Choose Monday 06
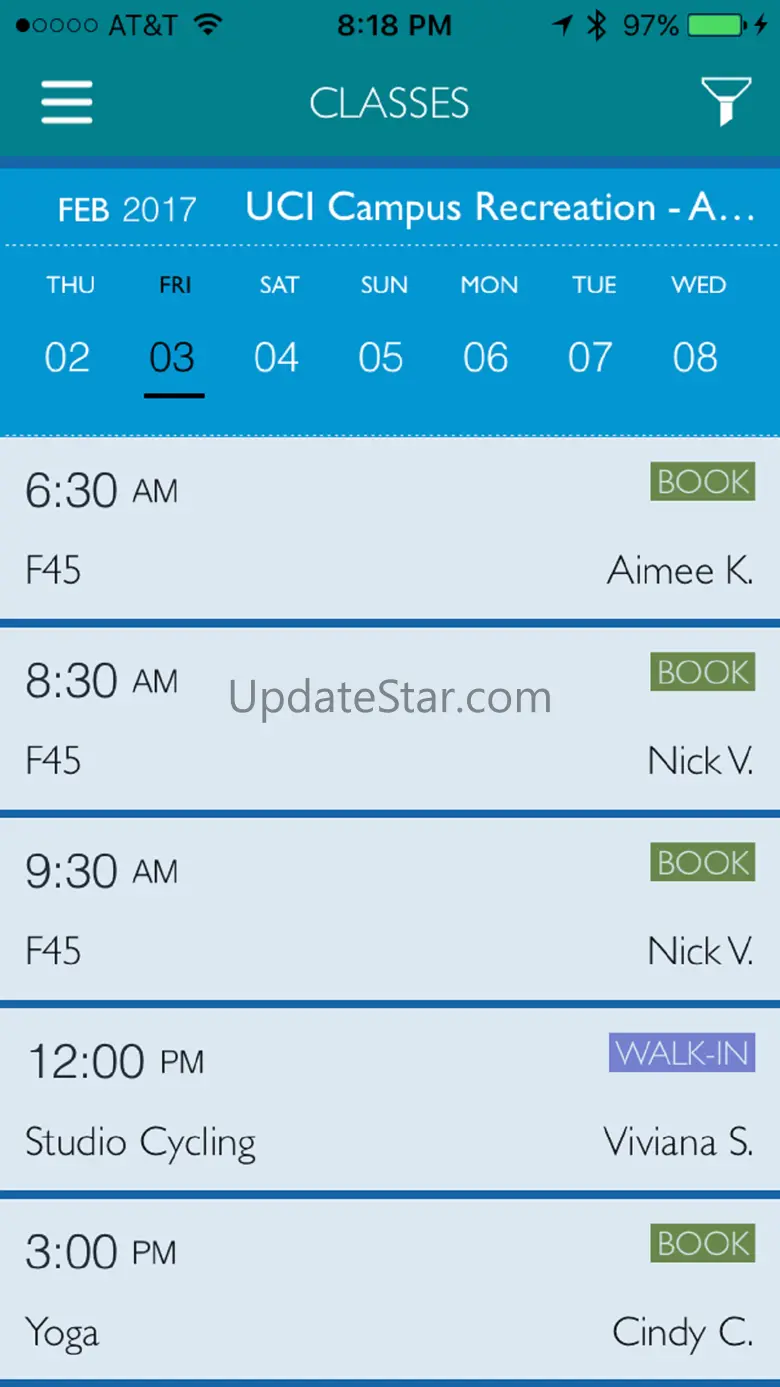Screen dimensions: 780x1387 point(487,330)
